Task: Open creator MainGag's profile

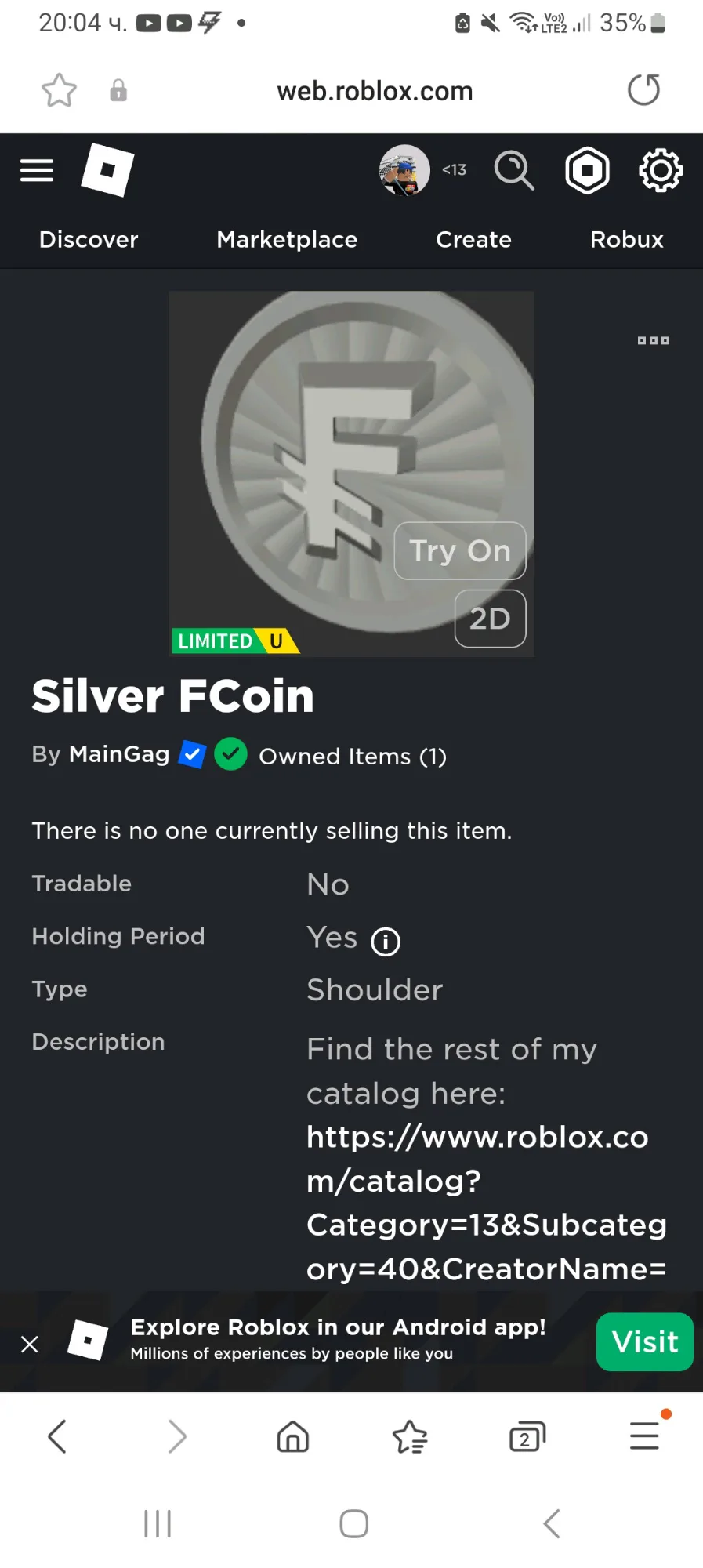Action: pos(119,754)
